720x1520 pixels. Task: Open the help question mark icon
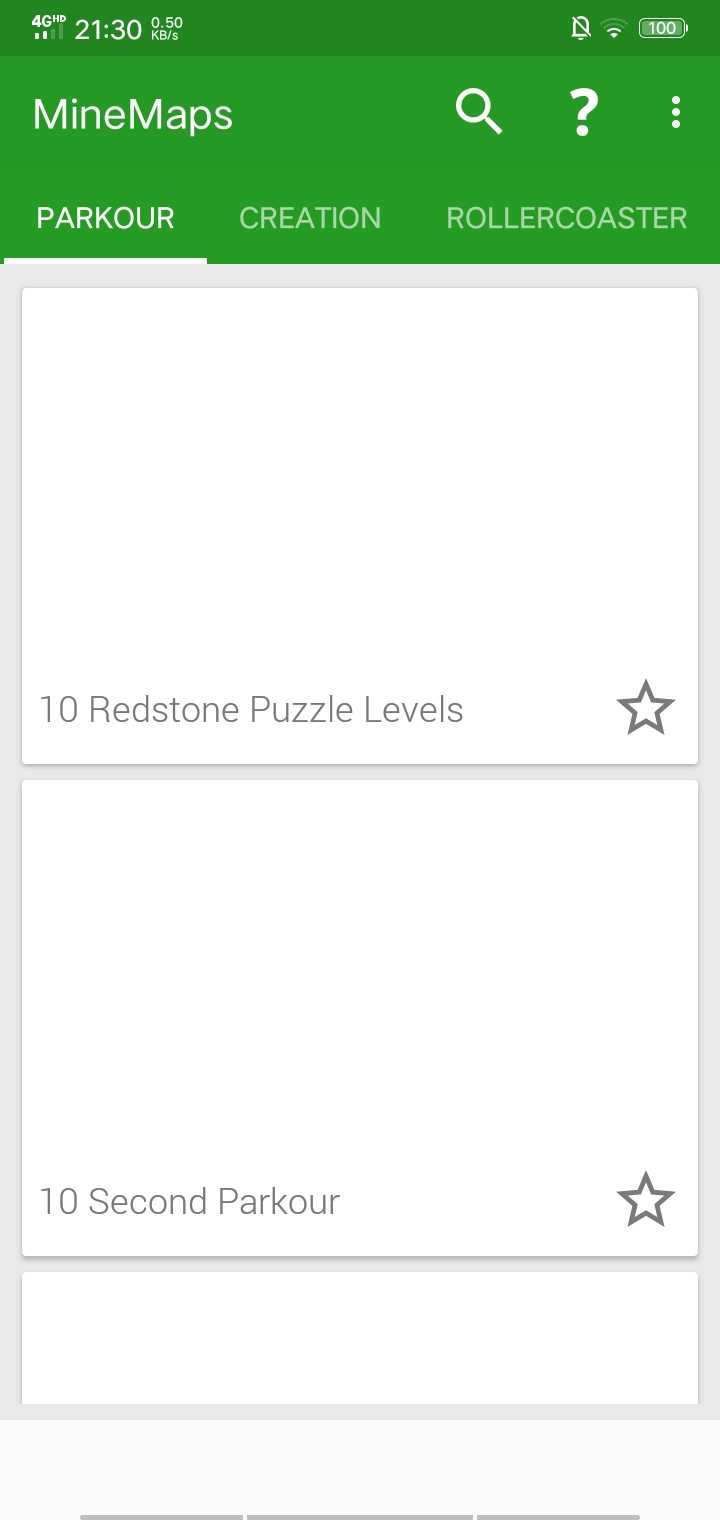click(x=583, y=112)
